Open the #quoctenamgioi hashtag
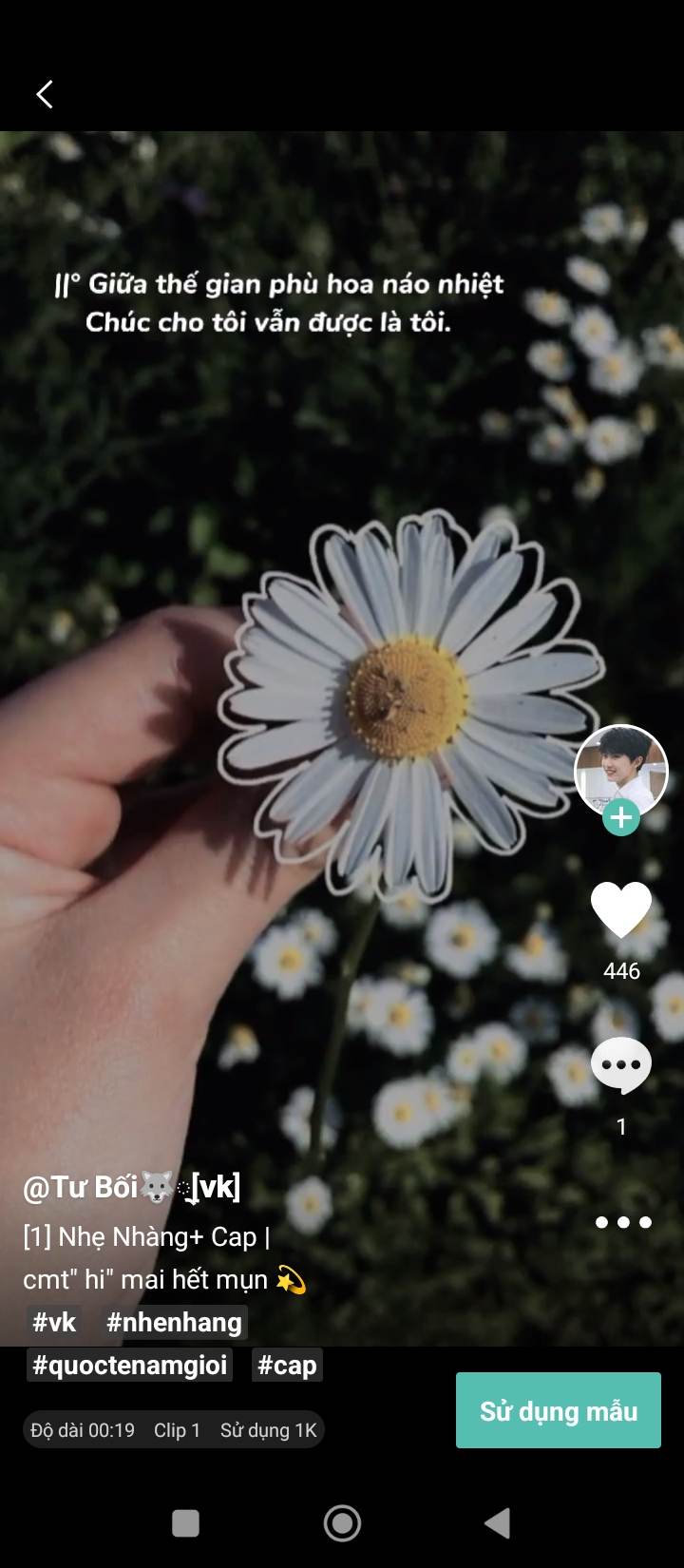The image size is (684, 1568). (x=130, y=1366)
